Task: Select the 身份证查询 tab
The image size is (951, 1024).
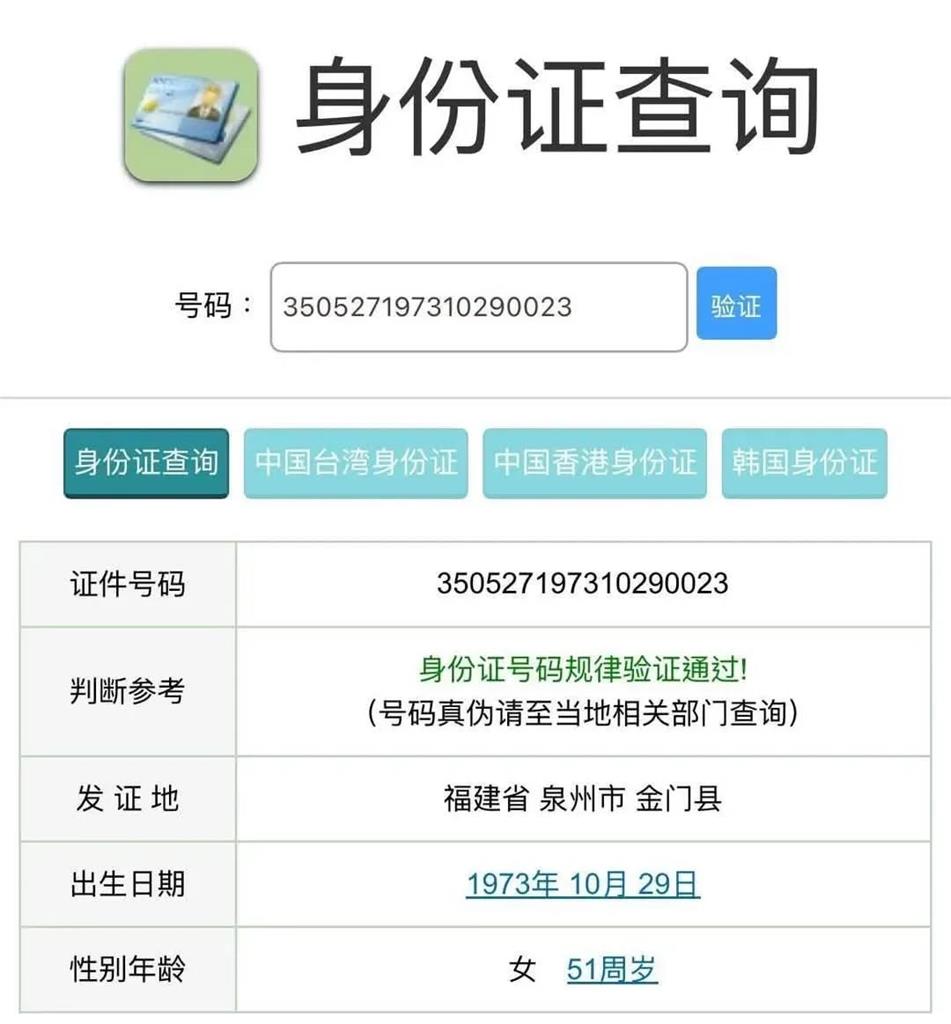Action: click(x=146, y=463)
